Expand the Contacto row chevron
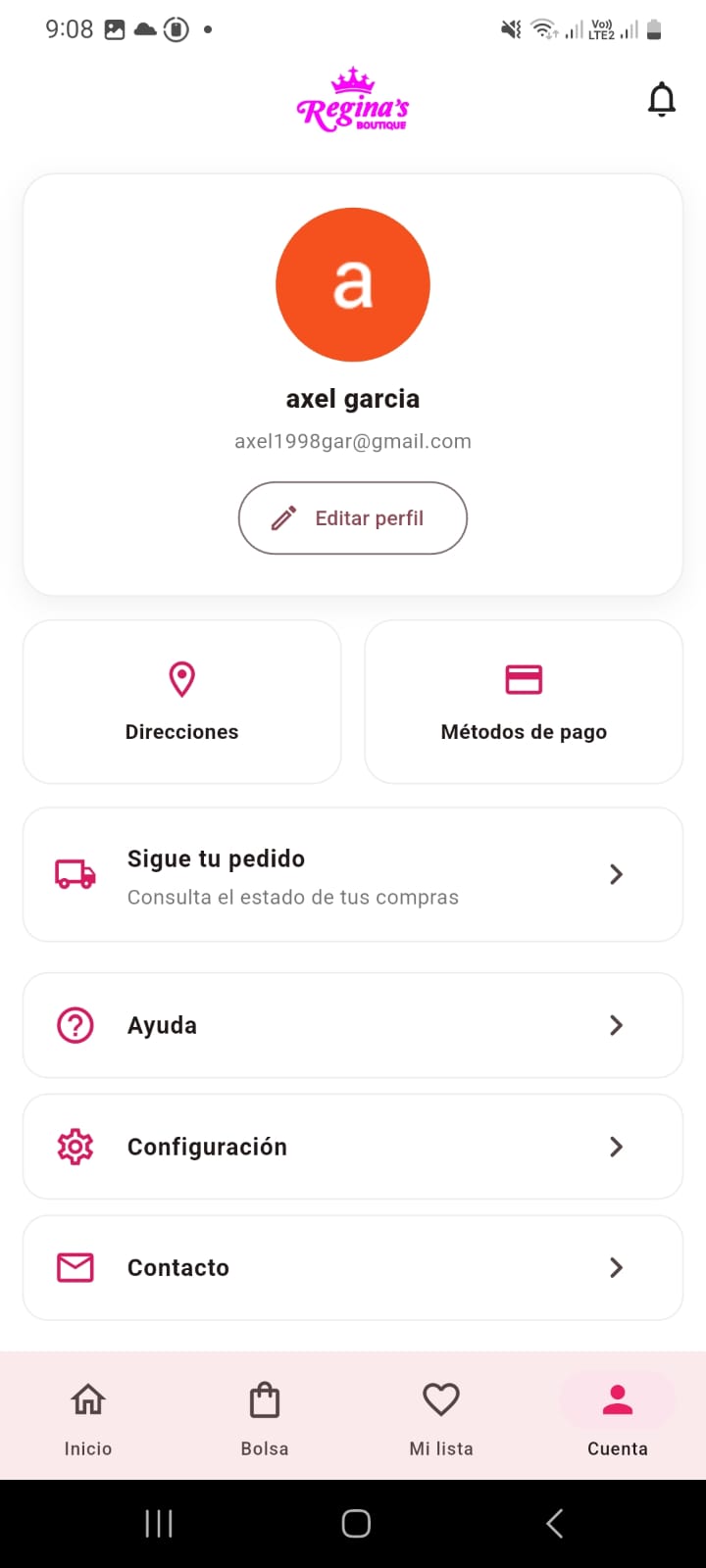 (x=616, y=1267)
